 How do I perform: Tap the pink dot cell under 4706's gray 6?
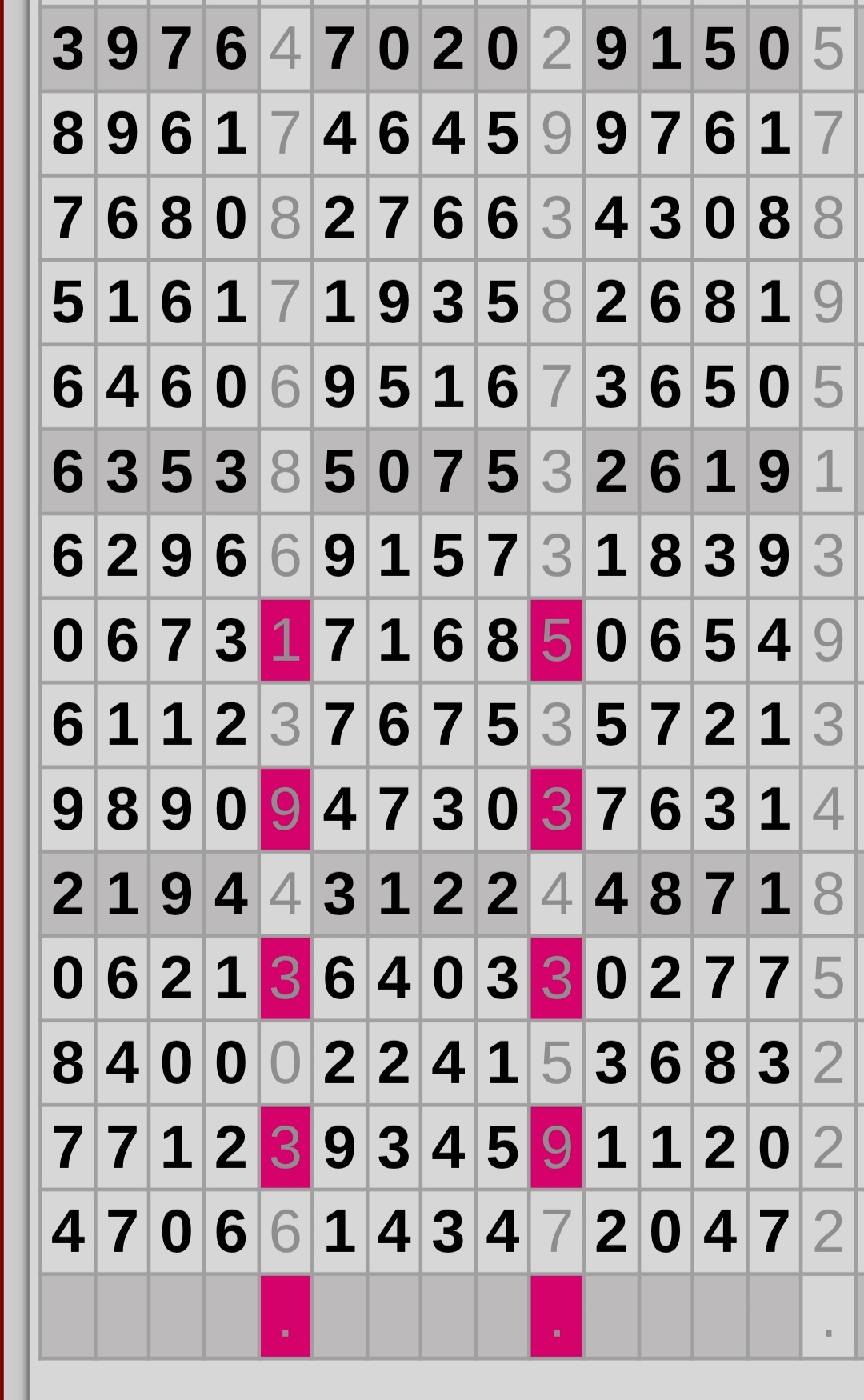(286, 1317)
